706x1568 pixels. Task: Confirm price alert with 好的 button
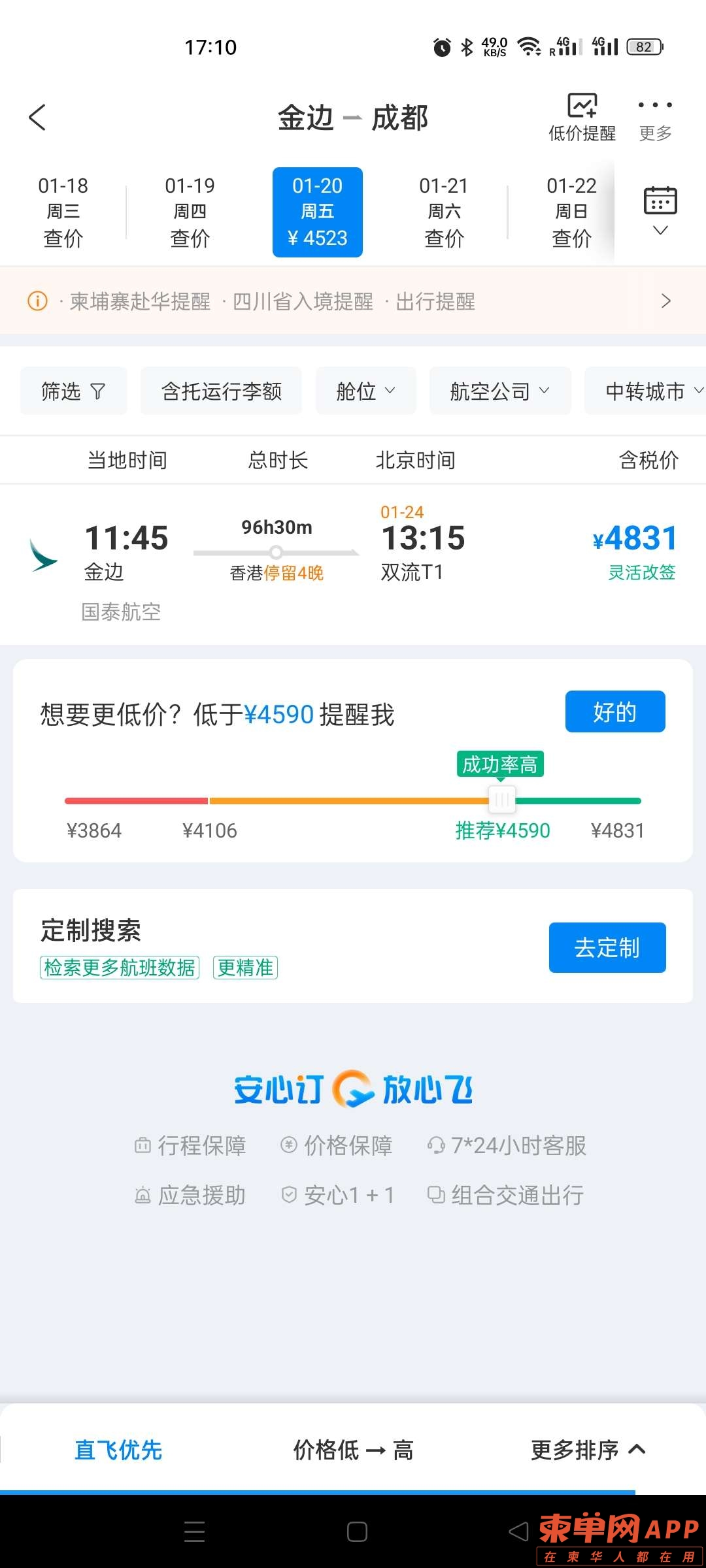614,711
